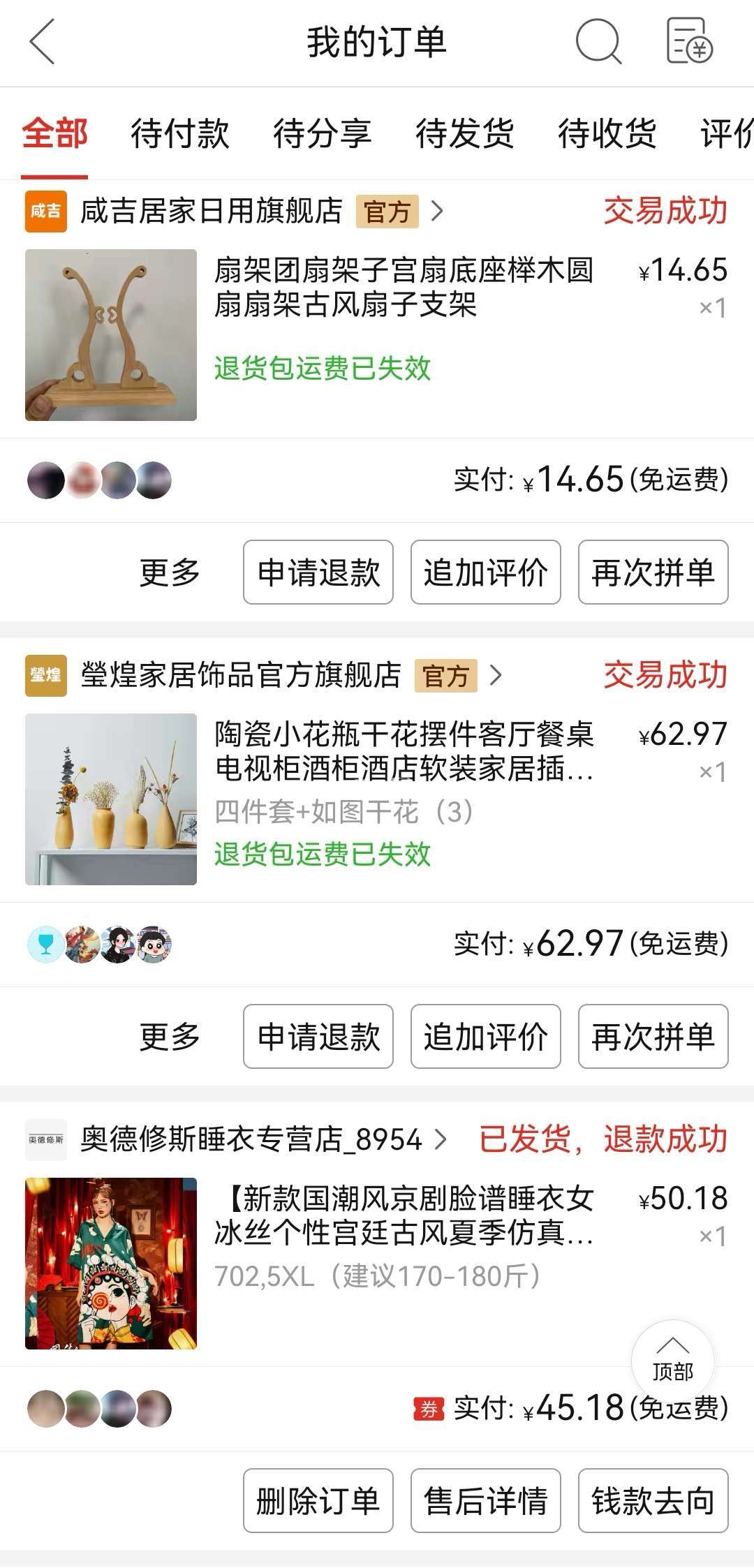The image size is (754, 1568).
Task: Request a refund for the 62.97 order
Action: (x=318, y=1037)
